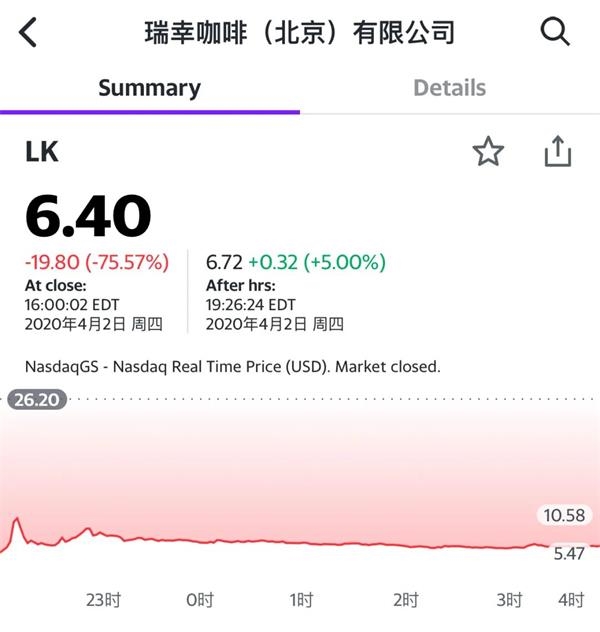Open the search magnifier icon
This screenshot has width=600, height=632.
[x=555, y=32]
